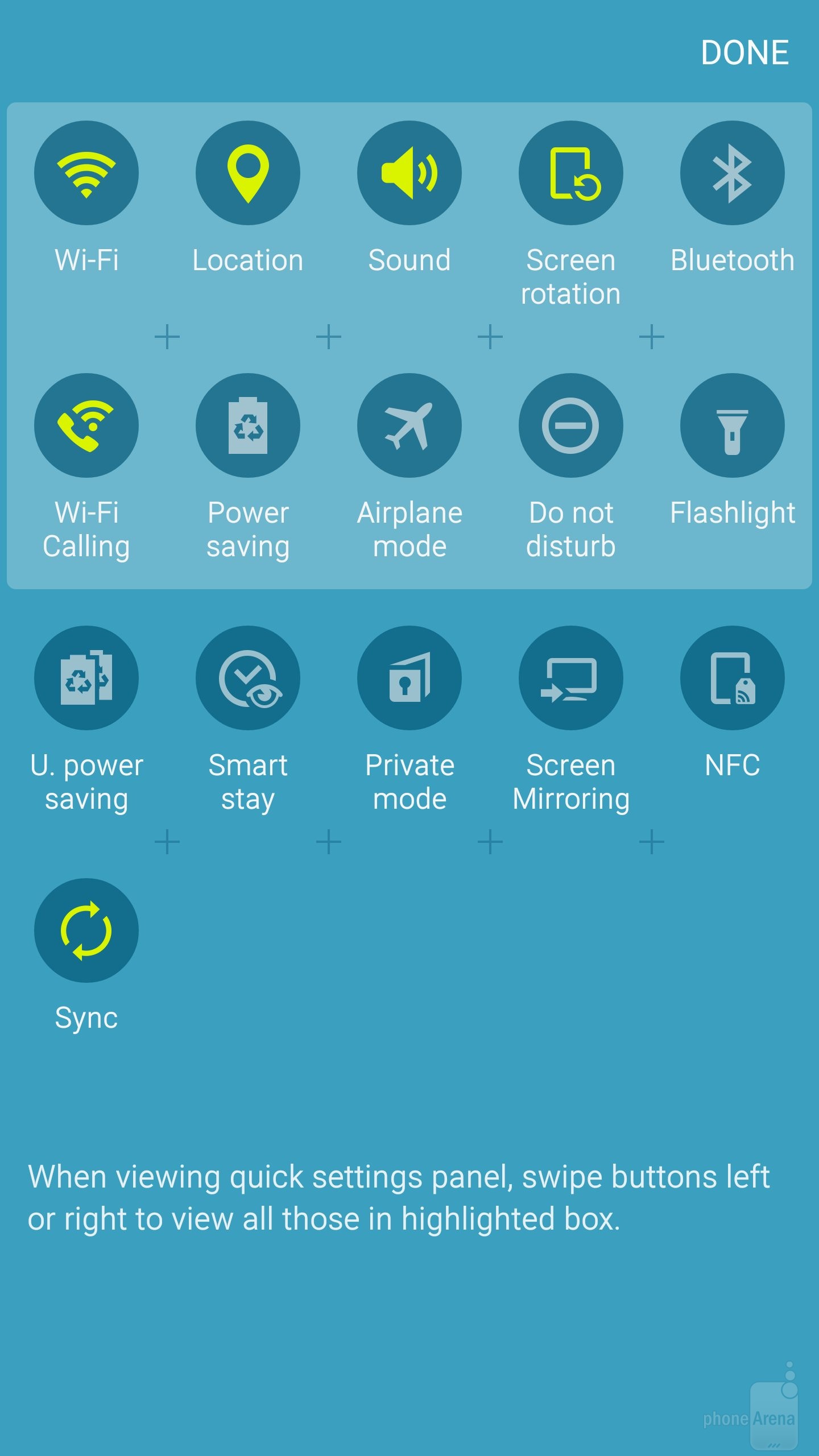Select the Do not disturb button
This screenshot has width=819, height=1456.
[571, 425]
